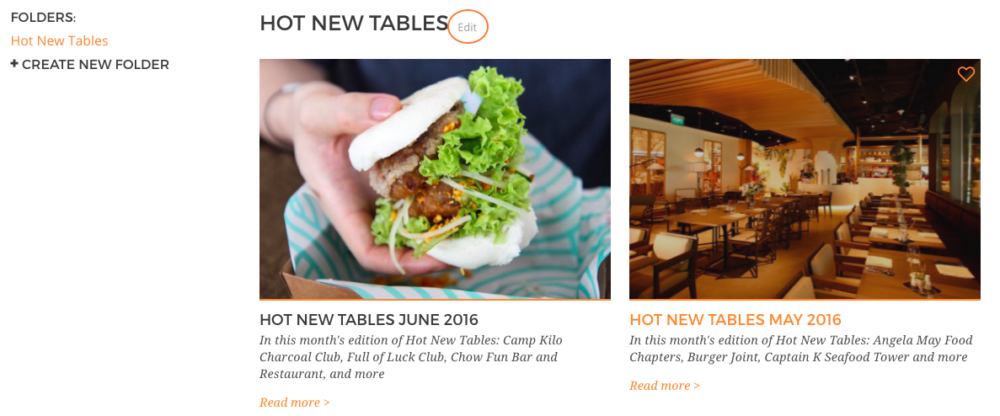Tap Edit next to Hot New Tables

(468, 27)
